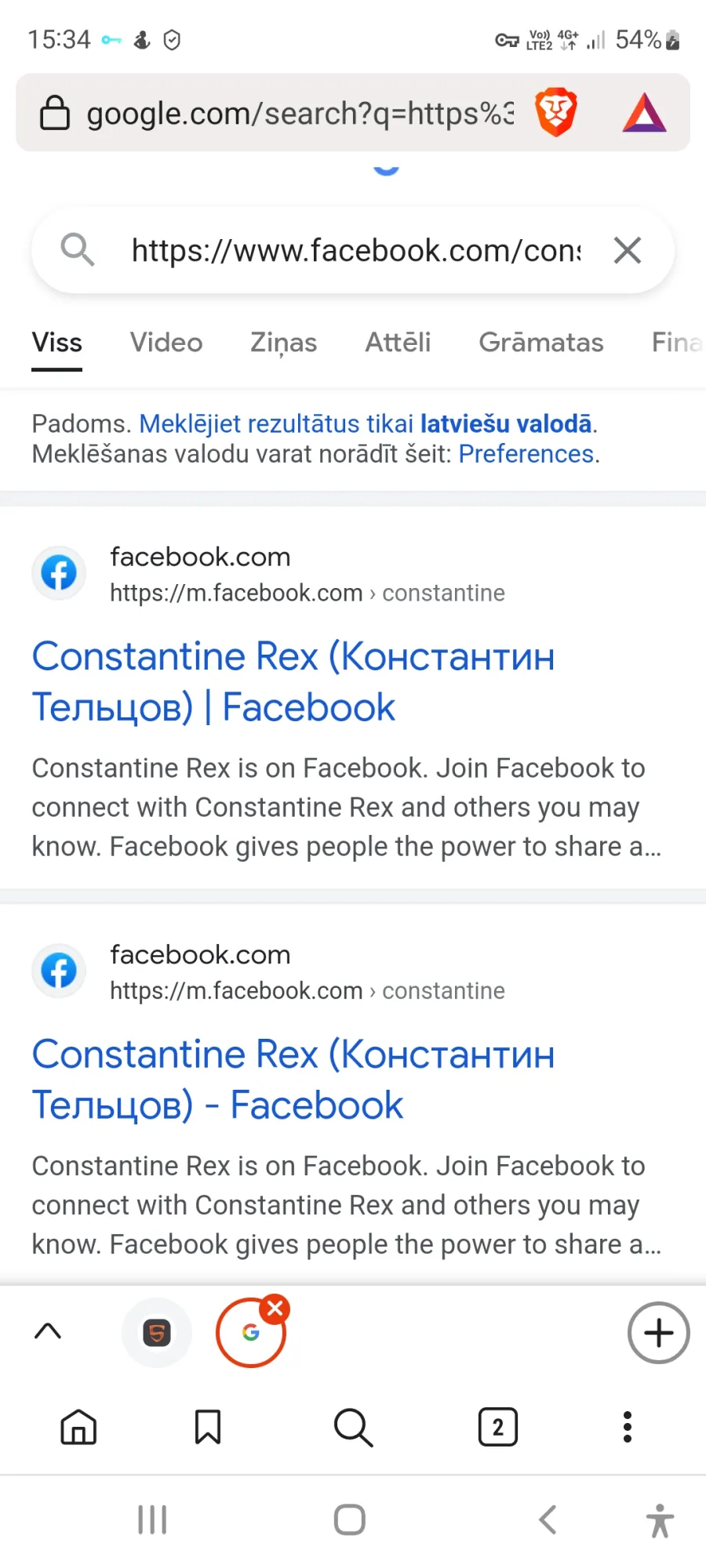This screenshot has height=1568, width=706.
Task: Switch to the Attēli tab
Action: (x=398, y=343)
